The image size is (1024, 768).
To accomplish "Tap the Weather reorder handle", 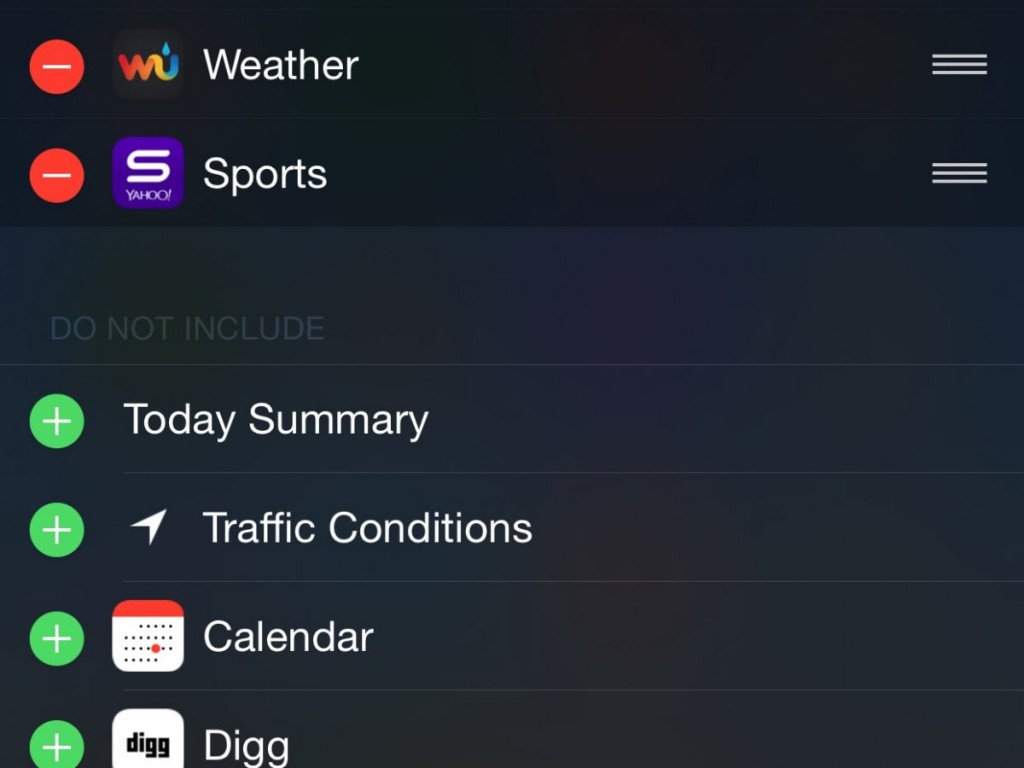I will tap(959, 65).
